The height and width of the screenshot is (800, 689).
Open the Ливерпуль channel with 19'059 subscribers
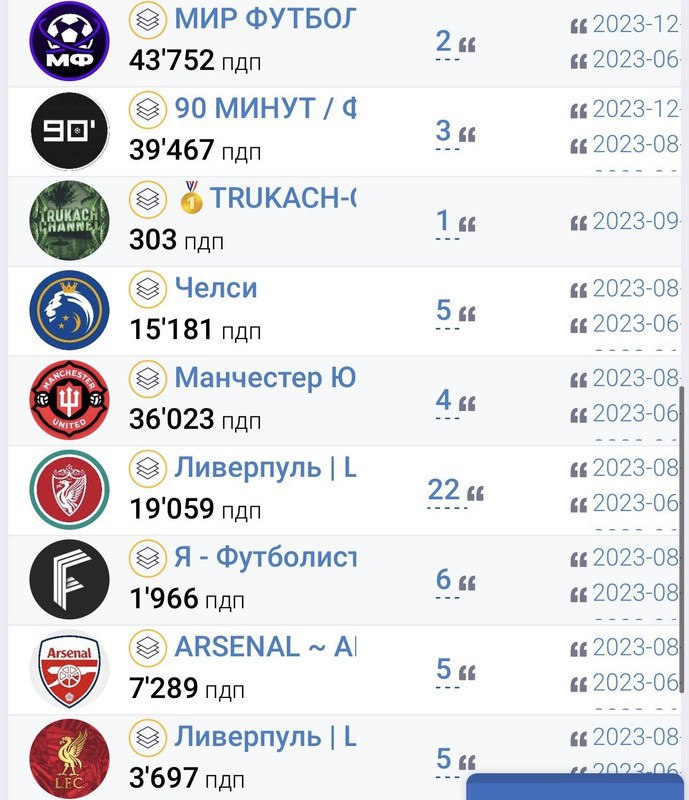coord(265,467)
